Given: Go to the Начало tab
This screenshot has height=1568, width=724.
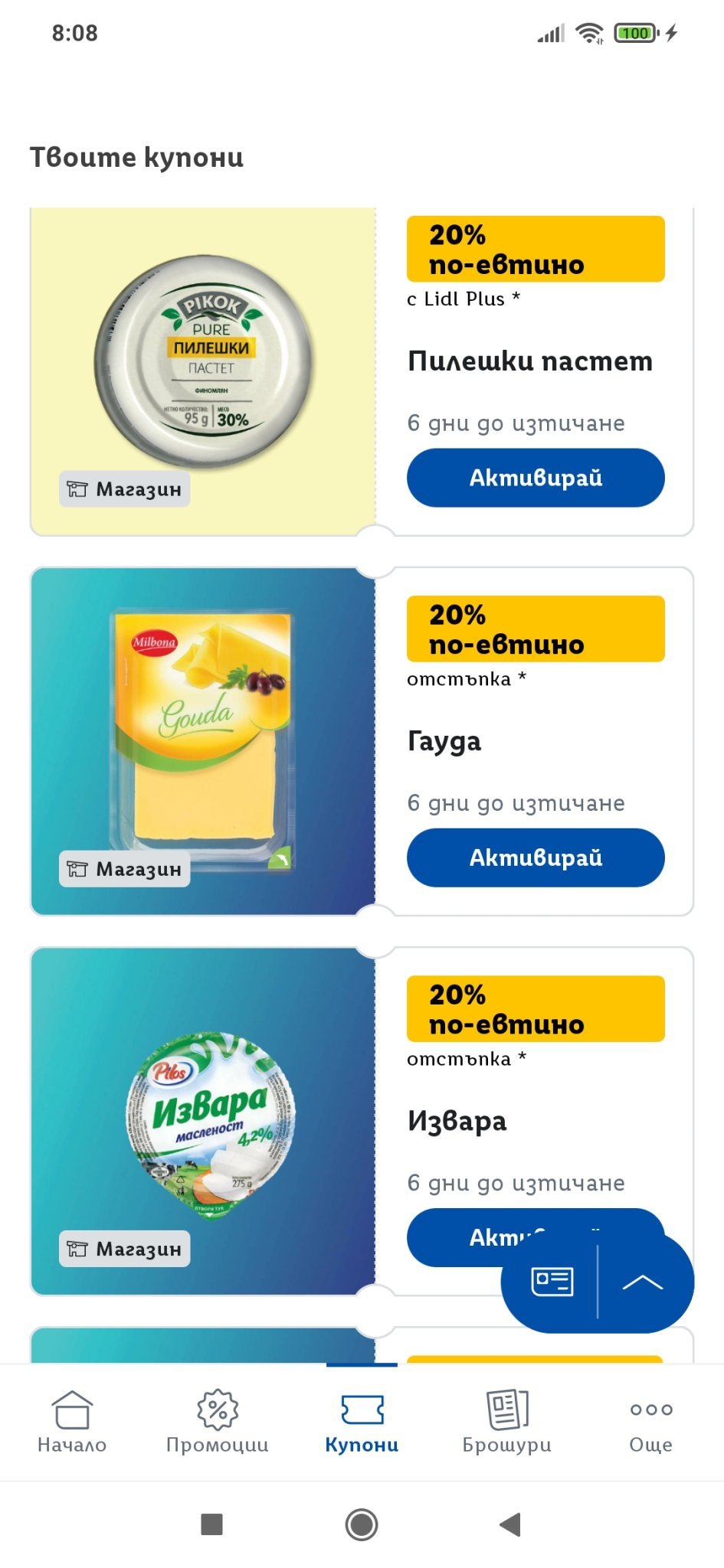Looking at the screenshot, I should click(x=72, y=1421).
